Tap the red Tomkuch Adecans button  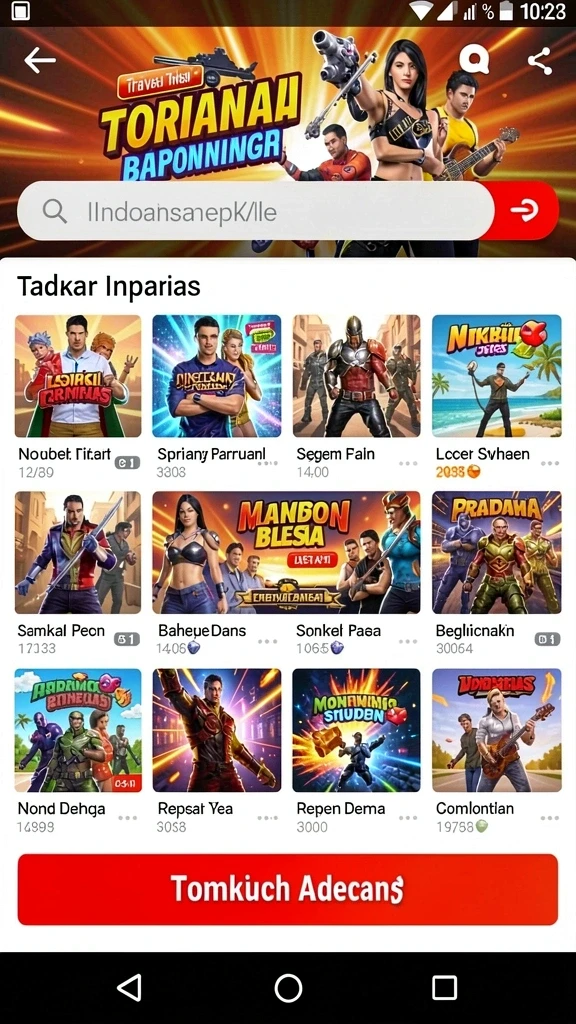point(288,889)
